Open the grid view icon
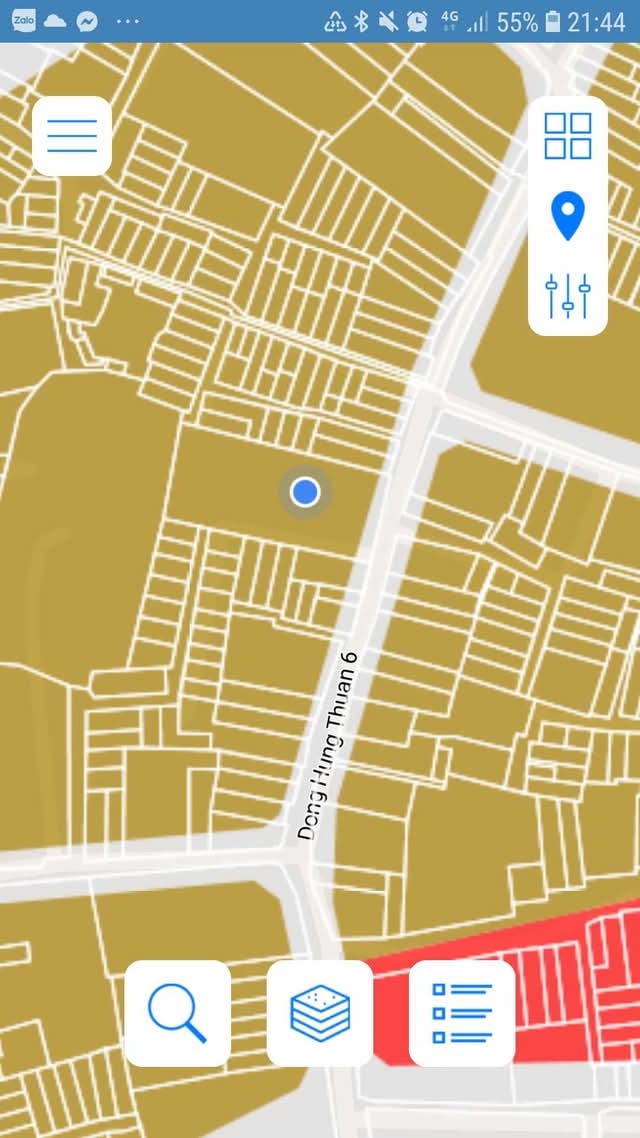Image resolution: width=640 pixels, height=1138 pixels. pyautogui.click(x=567, y=136)
